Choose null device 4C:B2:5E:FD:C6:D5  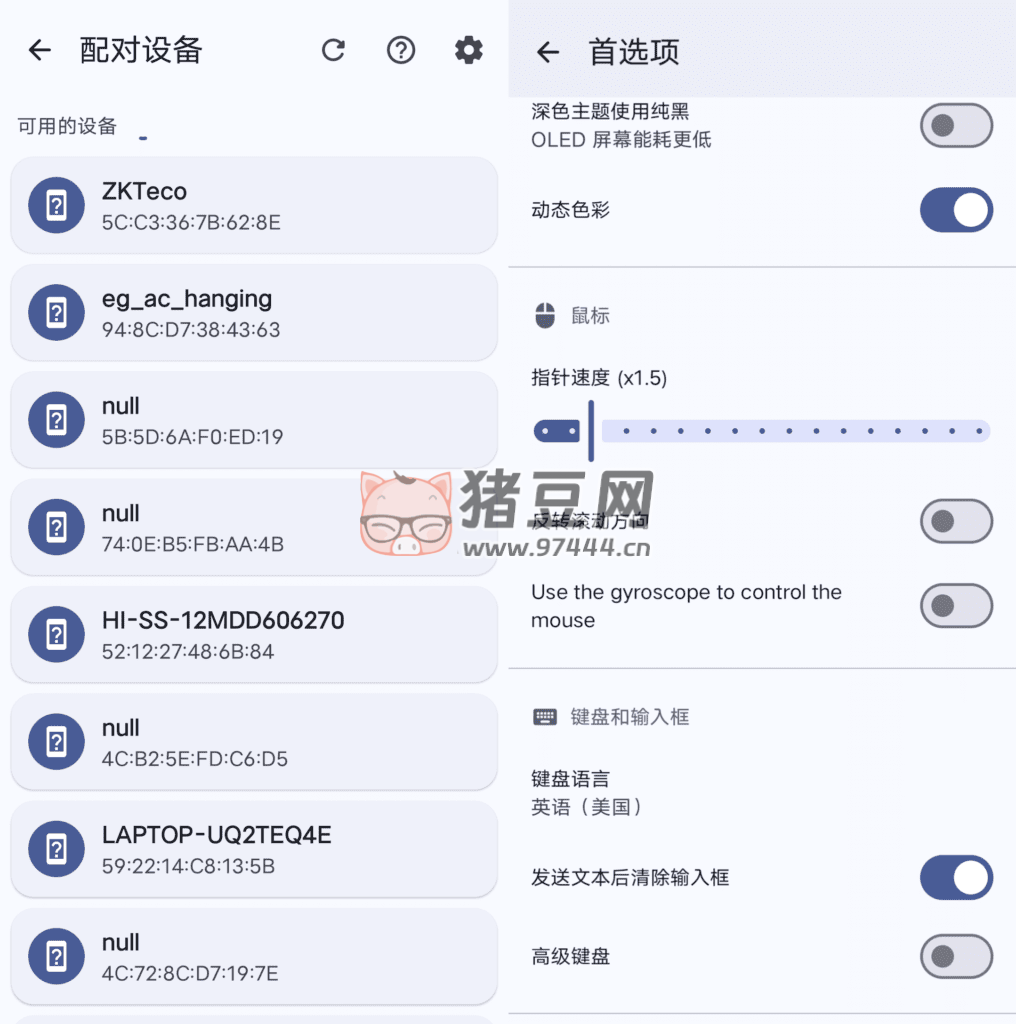click(x=253, y=741)
